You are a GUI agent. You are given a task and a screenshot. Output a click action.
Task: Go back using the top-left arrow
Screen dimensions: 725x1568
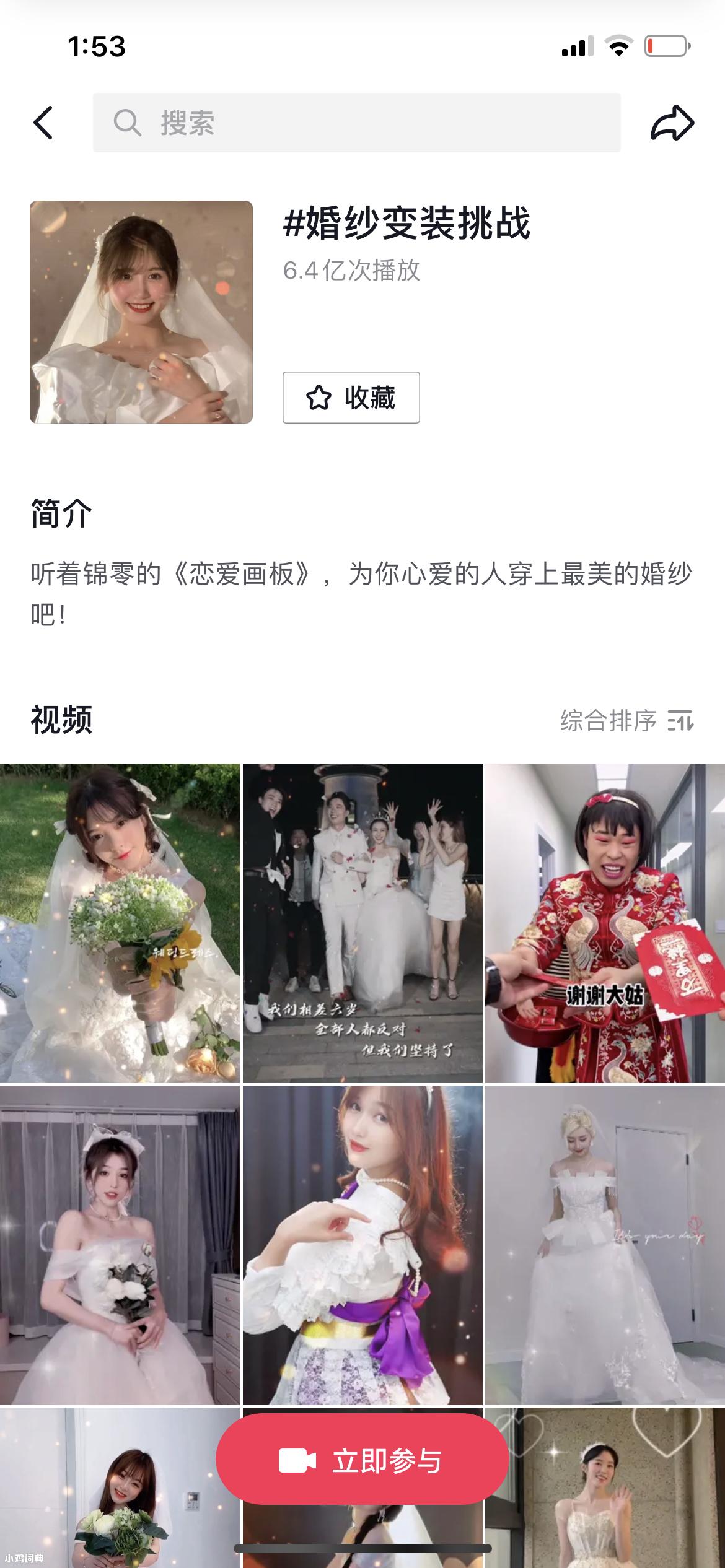(x=43, y=123)
